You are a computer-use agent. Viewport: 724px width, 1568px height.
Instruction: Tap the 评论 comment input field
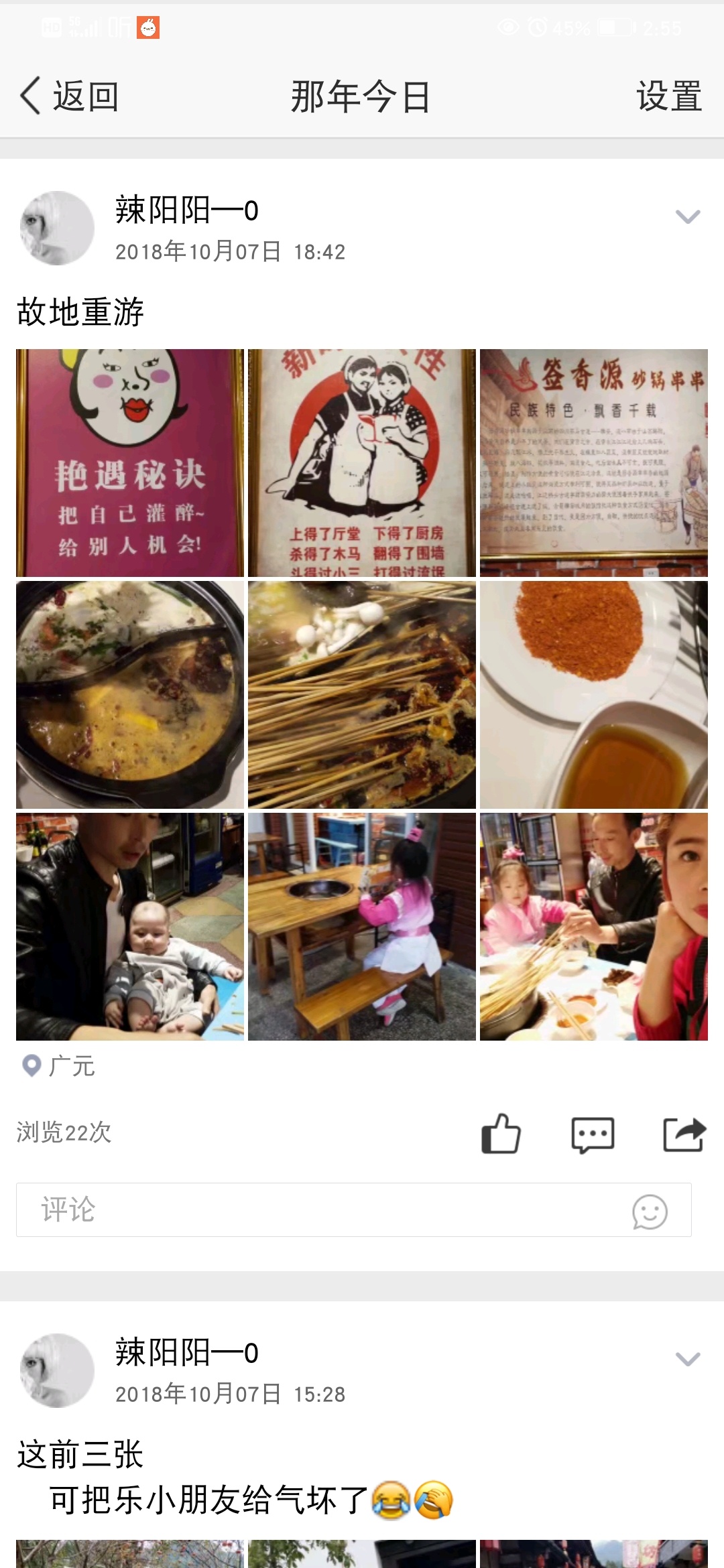tap(322, 1210)
